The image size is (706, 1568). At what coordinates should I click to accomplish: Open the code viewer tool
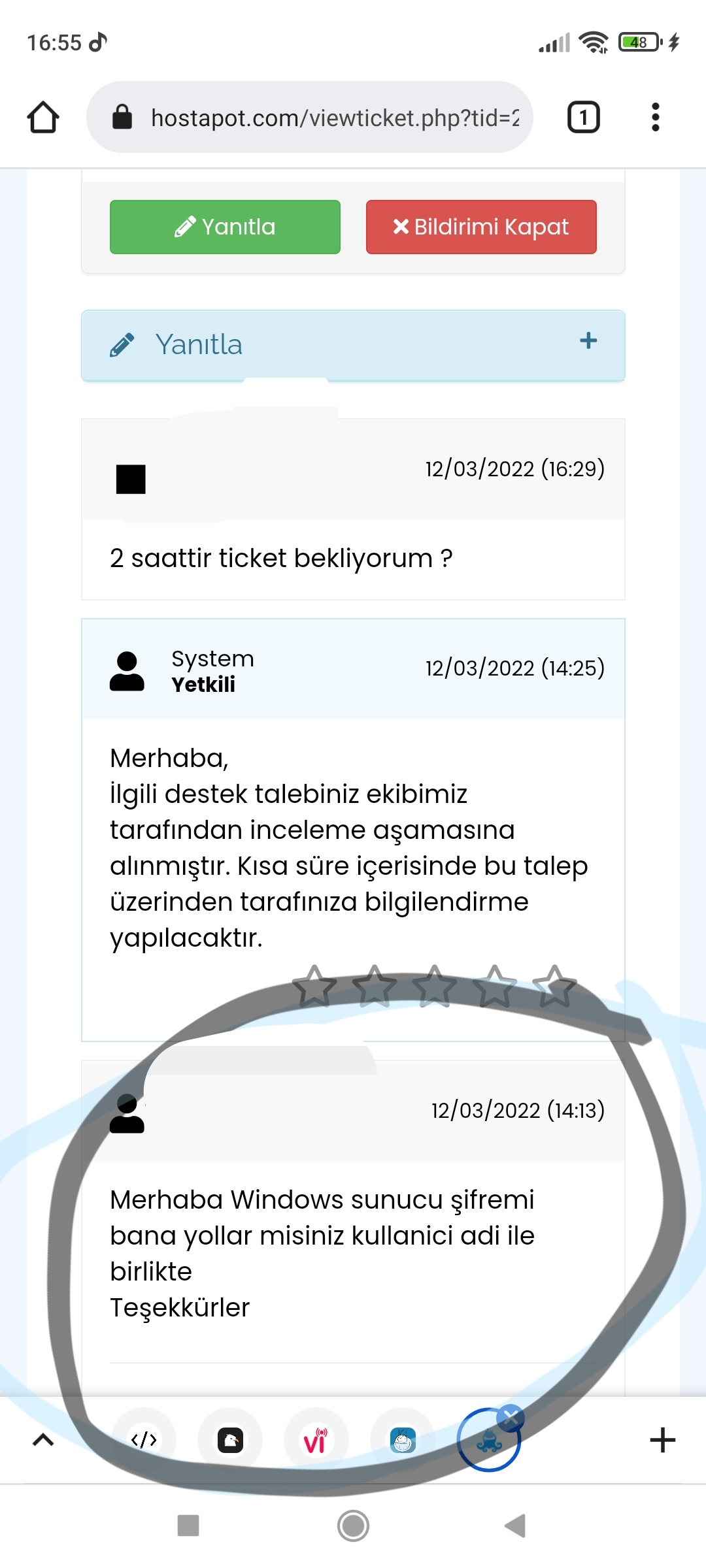coord(144,1440)
